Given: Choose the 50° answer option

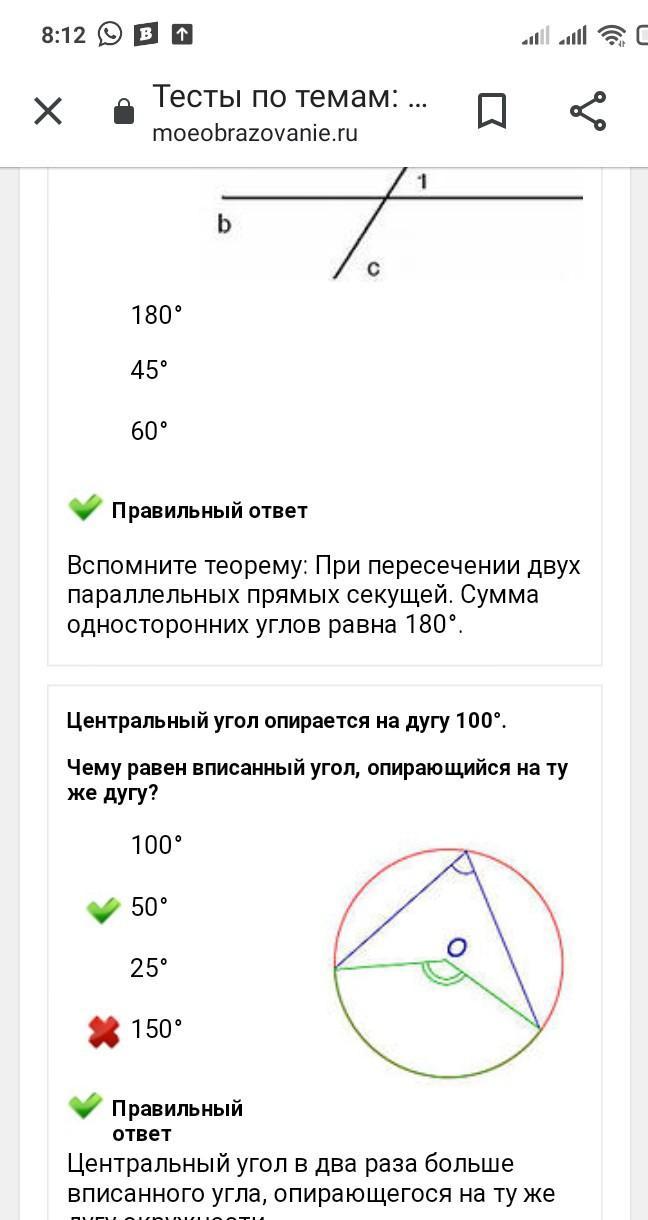Looking at the screenshot, I should pos(149,907).
